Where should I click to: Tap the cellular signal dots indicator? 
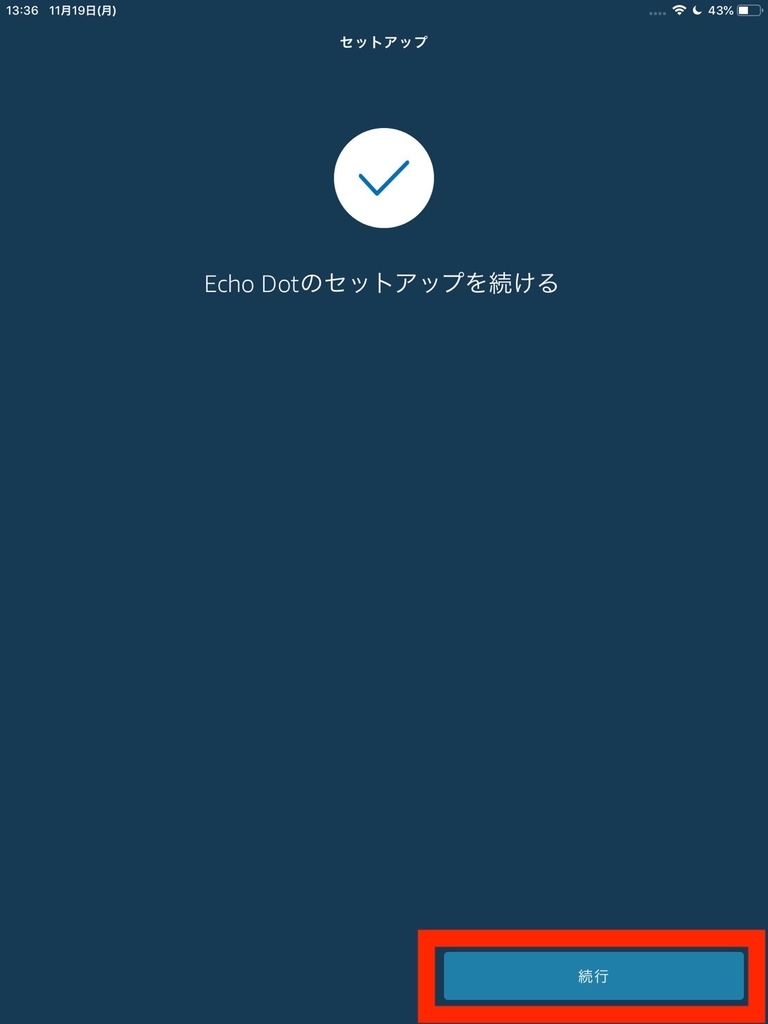(657, 13)
